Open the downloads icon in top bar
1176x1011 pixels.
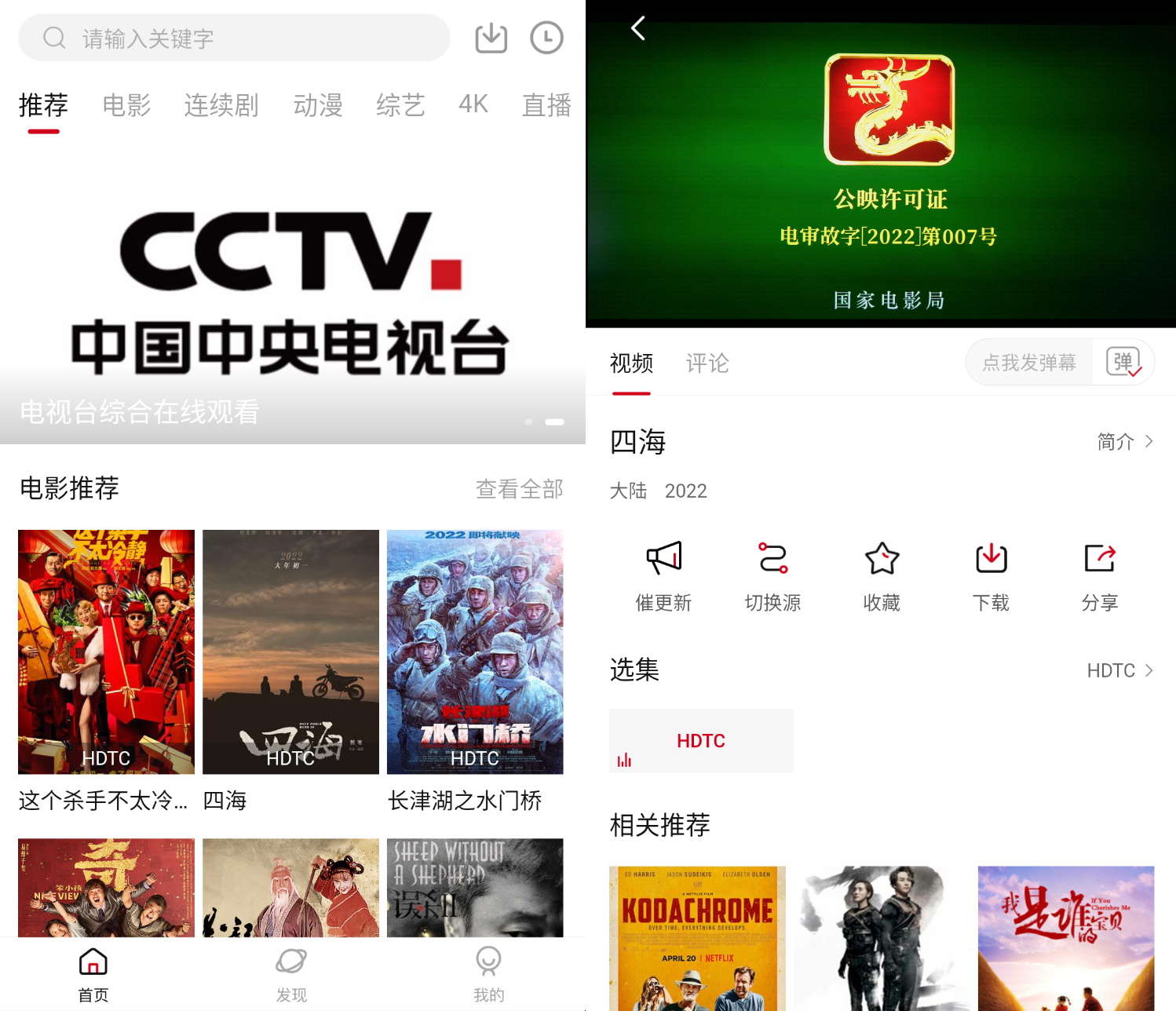pos(491,38)
